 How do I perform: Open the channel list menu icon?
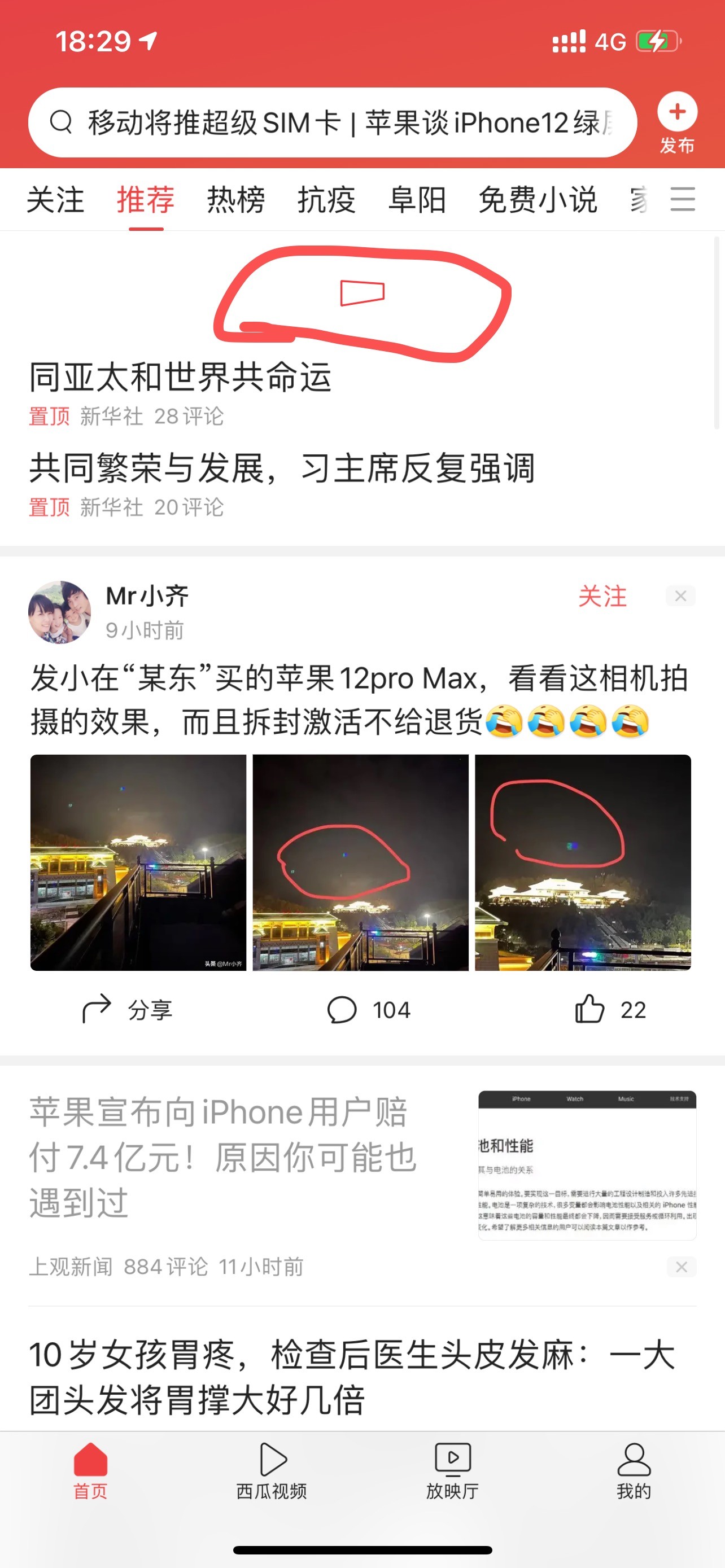683,200
